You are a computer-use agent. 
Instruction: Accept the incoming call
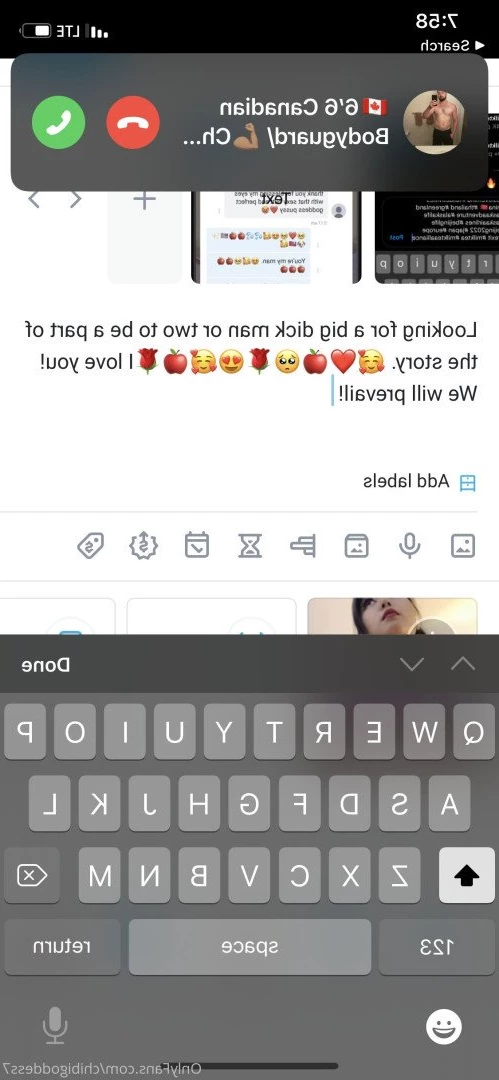(59, 123)
